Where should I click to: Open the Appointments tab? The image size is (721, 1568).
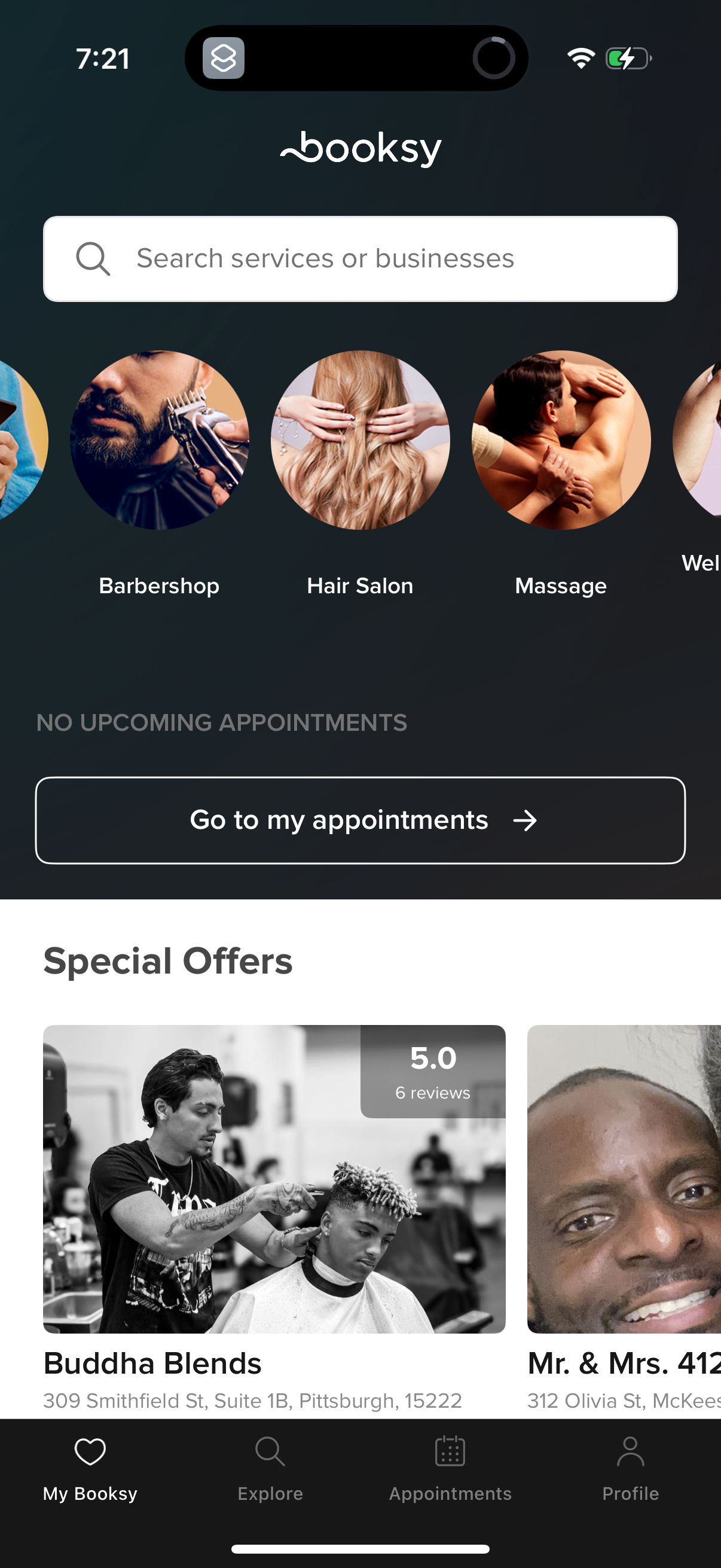(450, 1469)
